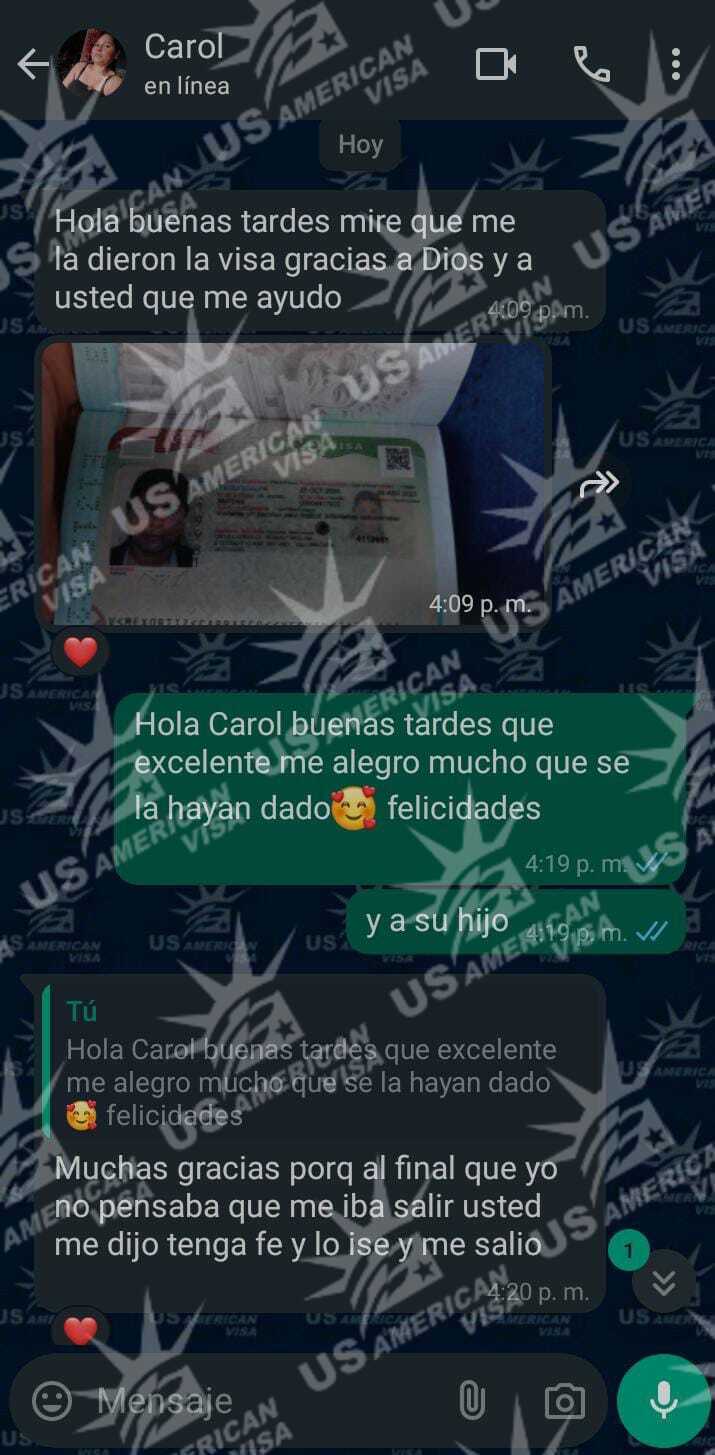Focus the Mensaje text field
This screenshot has width=715, height=1455.
260,1401
